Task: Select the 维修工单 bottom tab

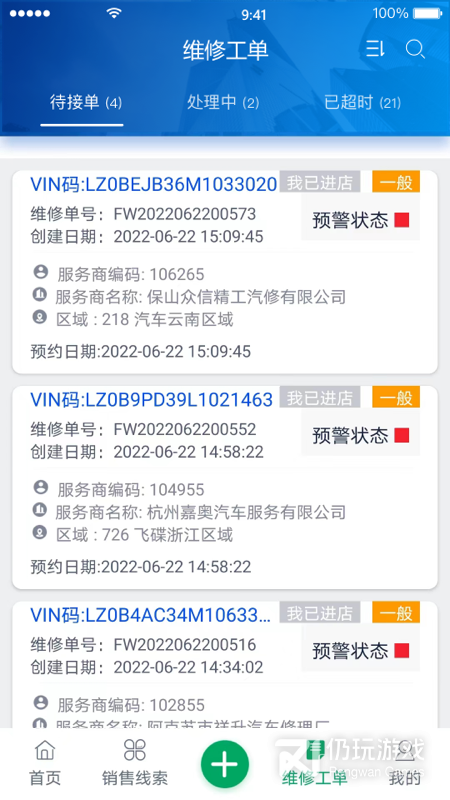Action: (315, 763)
